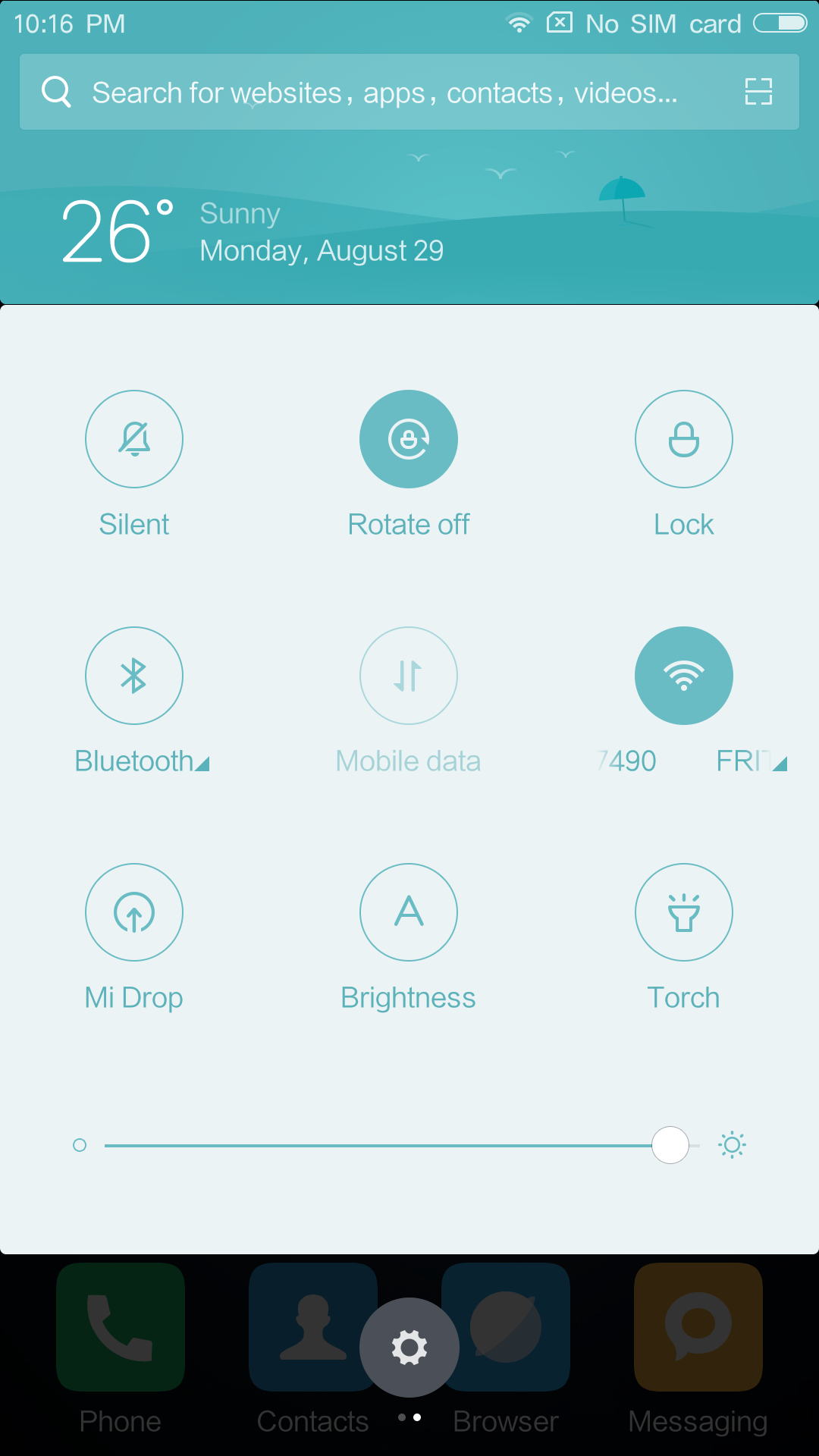Enable Silent mode
The height and width of the screenshot is (1456, 819).
point(134,439)
